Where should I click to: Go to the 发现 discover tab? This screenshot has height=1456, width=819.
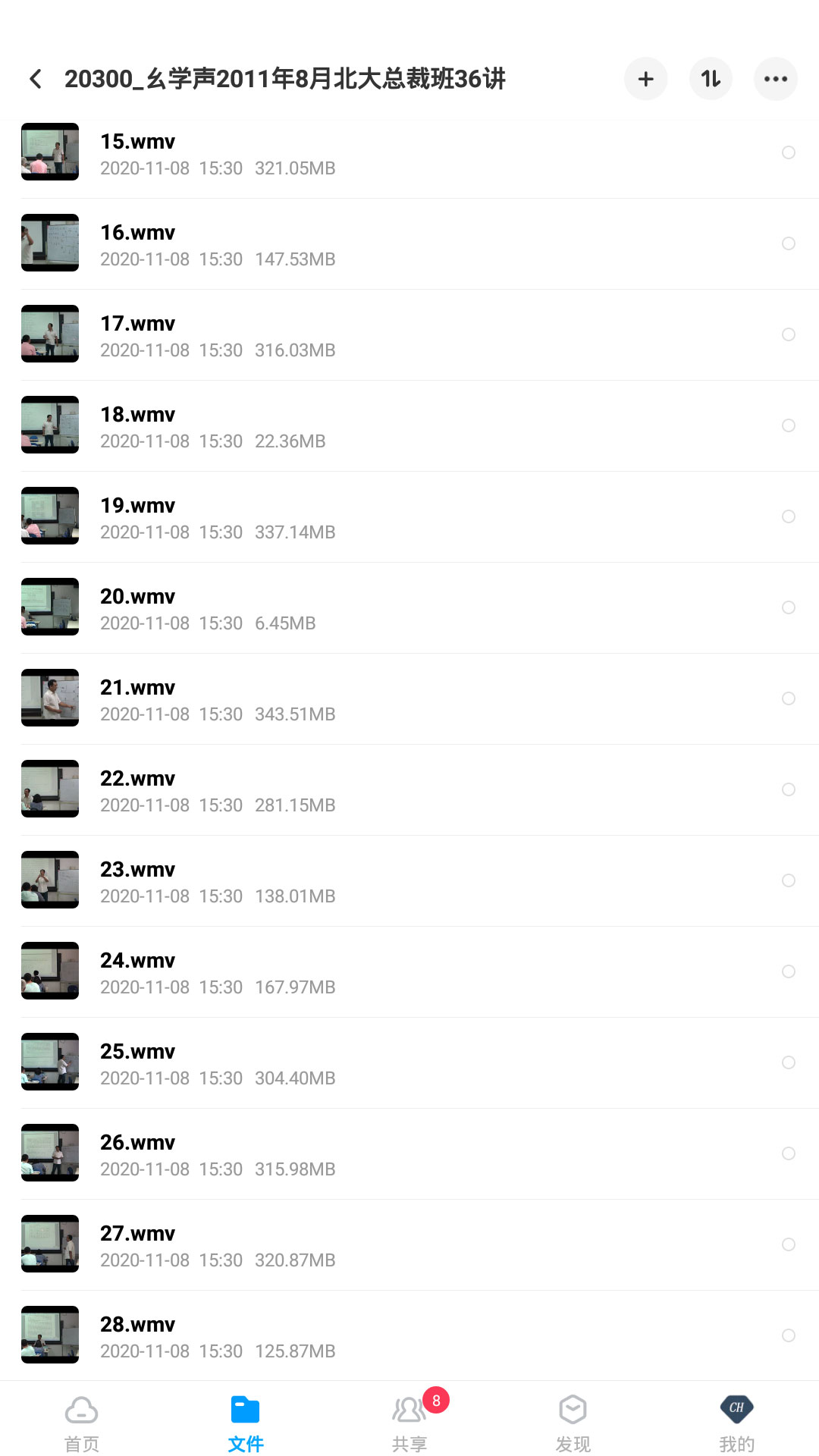pos(573,1423)
